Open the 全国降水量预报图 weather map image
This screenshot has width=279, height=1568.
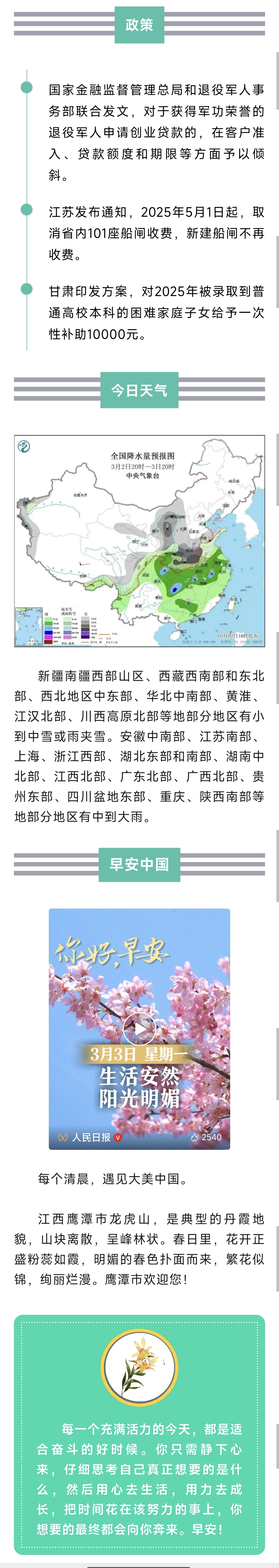click(139, 540)
